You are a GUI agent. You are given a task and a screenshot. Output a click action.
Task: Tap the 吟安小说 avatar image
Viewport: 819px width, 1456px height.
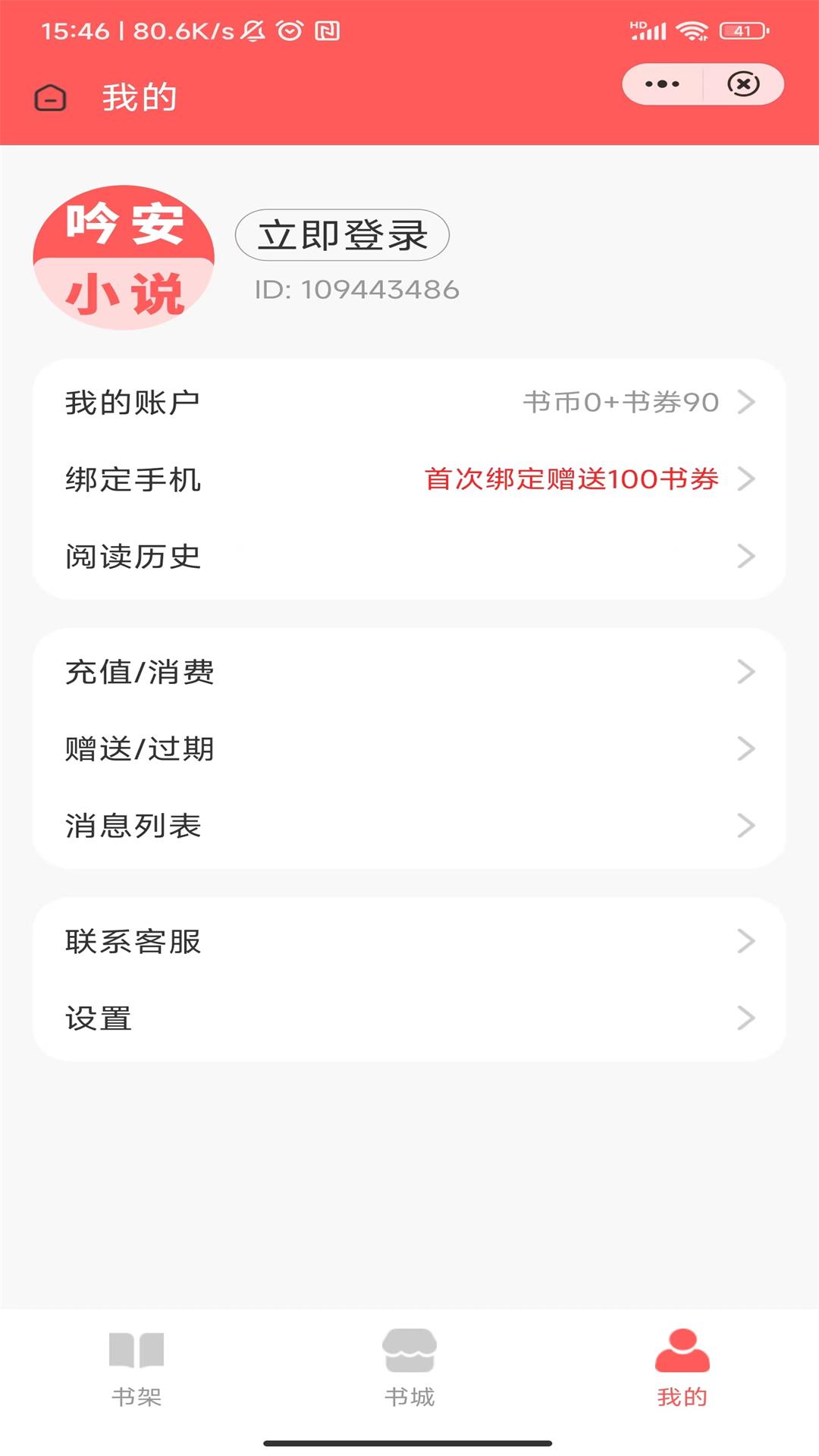pyautogui.click(x=124, y=258)
